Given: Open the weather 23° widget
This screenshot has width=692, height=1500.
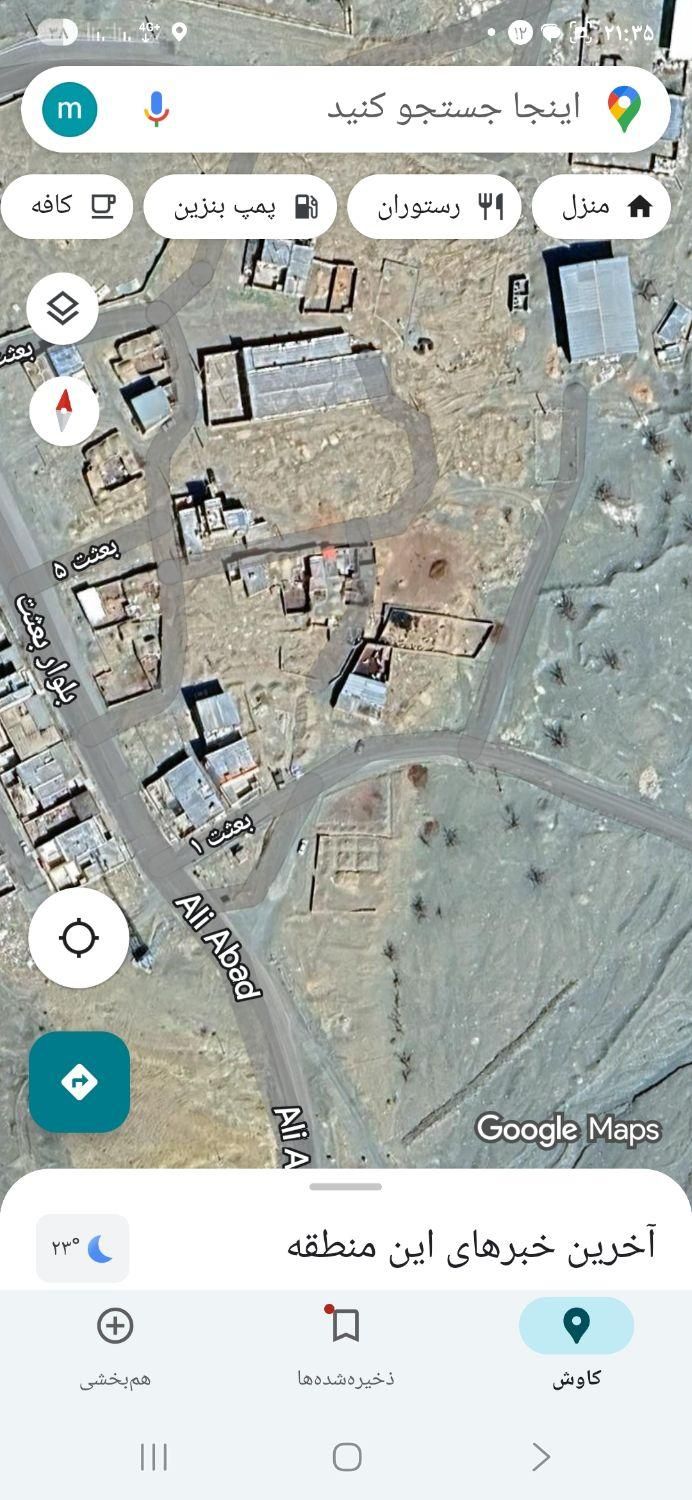Looking at the screenshot, I should point(83,1248).
